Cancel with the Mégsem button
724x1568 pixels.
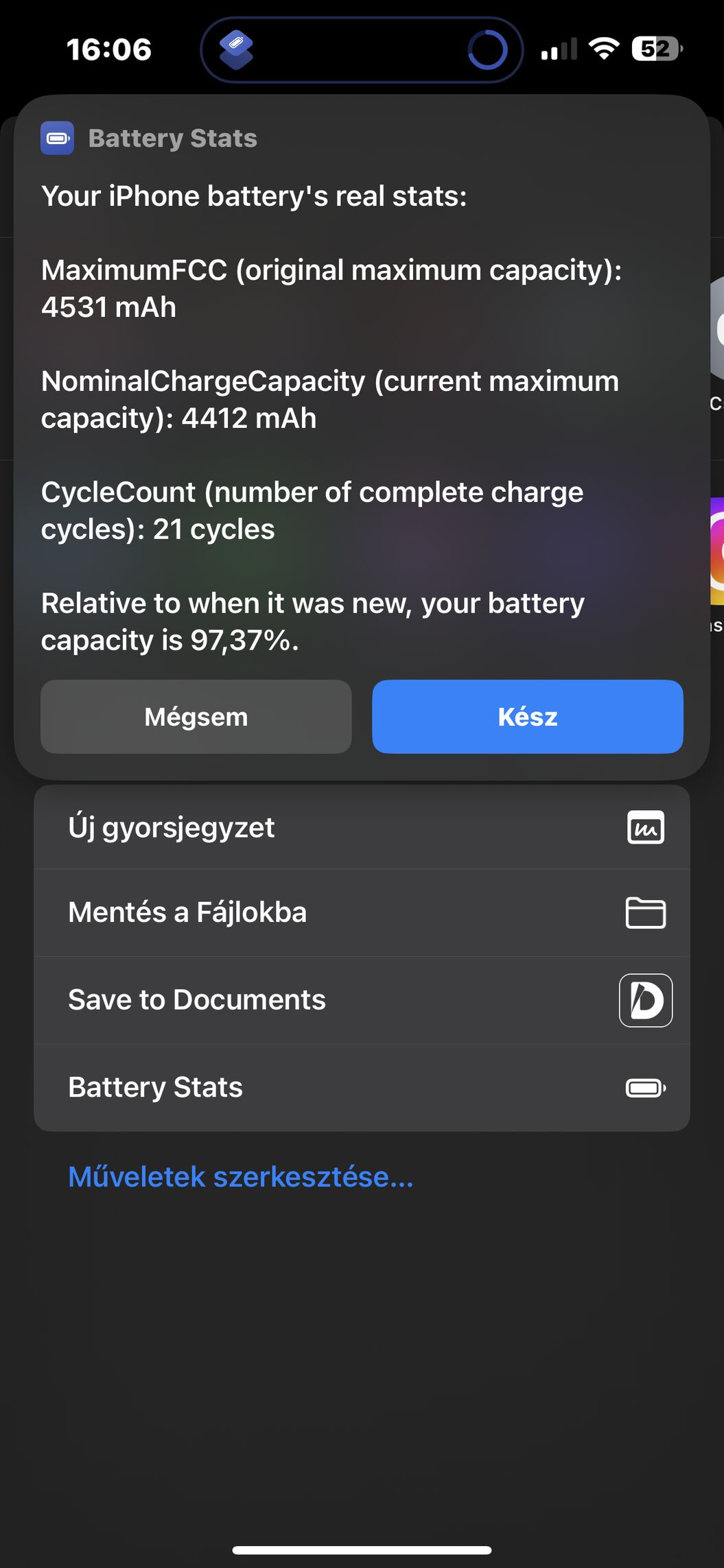pos(196,717)
